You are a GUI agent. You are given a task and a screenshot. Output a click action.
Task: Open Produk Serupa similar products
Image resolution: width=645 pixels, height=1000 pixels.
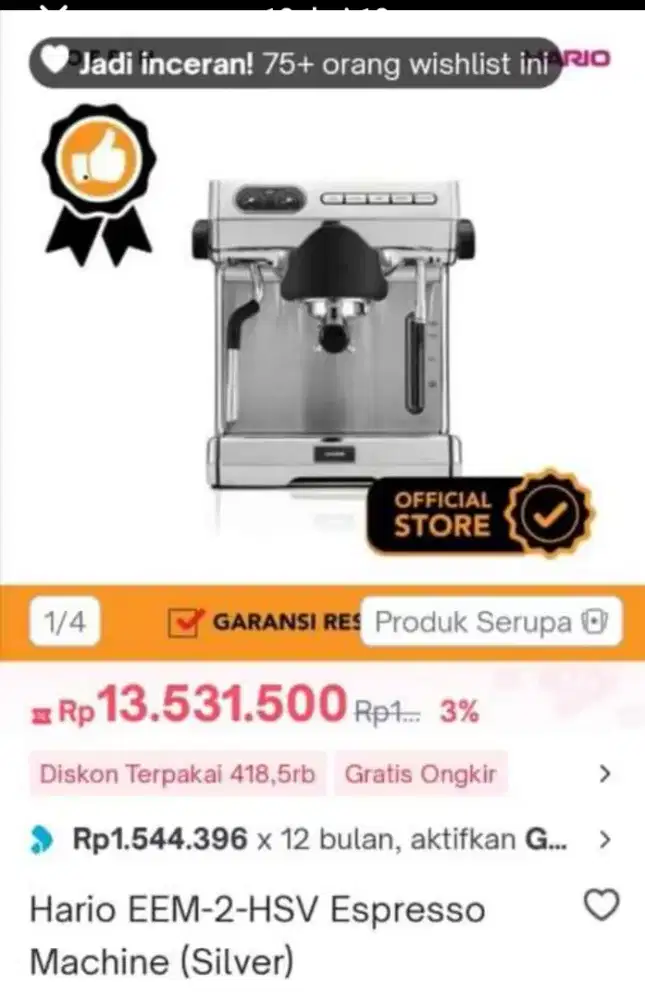490,622
